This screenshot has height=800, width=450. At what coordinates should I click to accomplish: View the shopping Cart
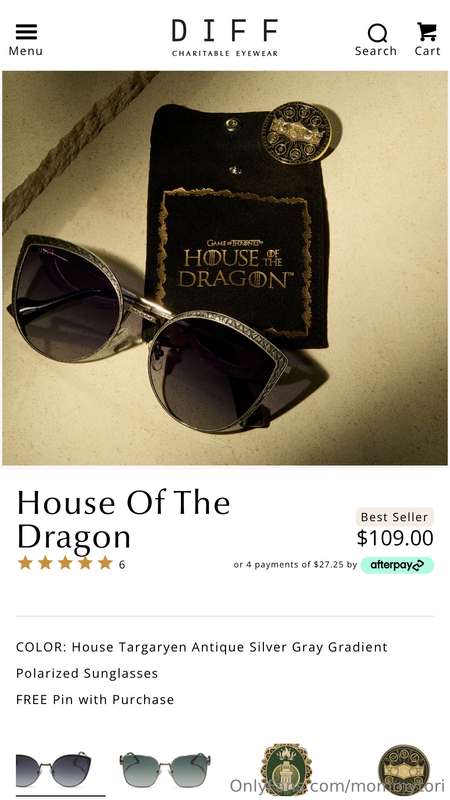(427, 39)
